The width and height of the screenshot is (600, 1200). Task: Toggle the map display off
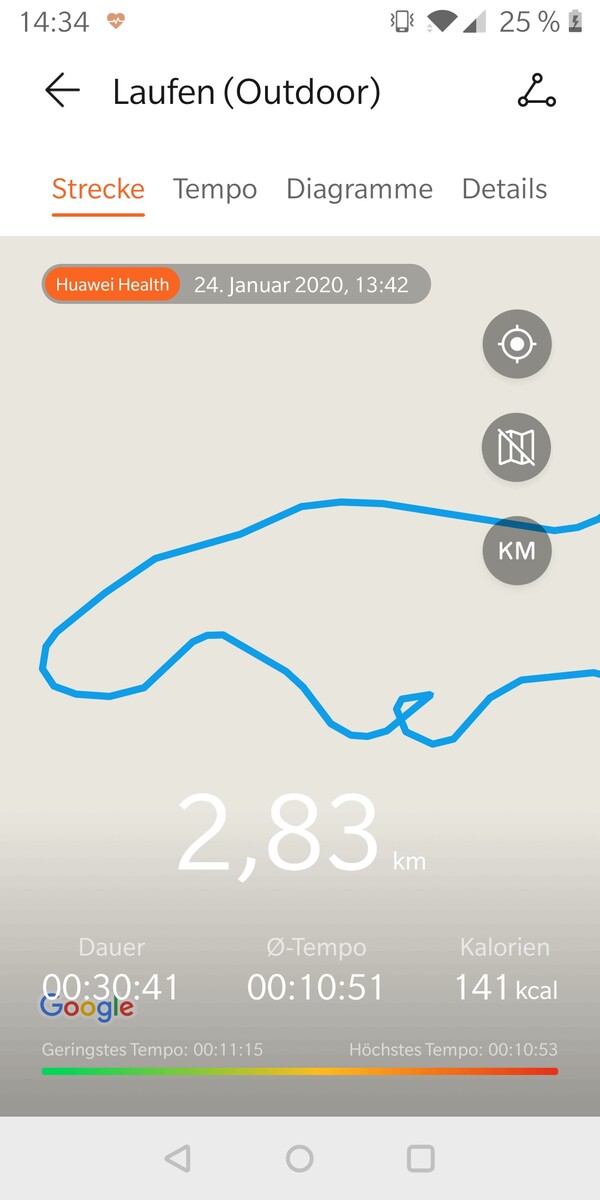click(517, 447)
